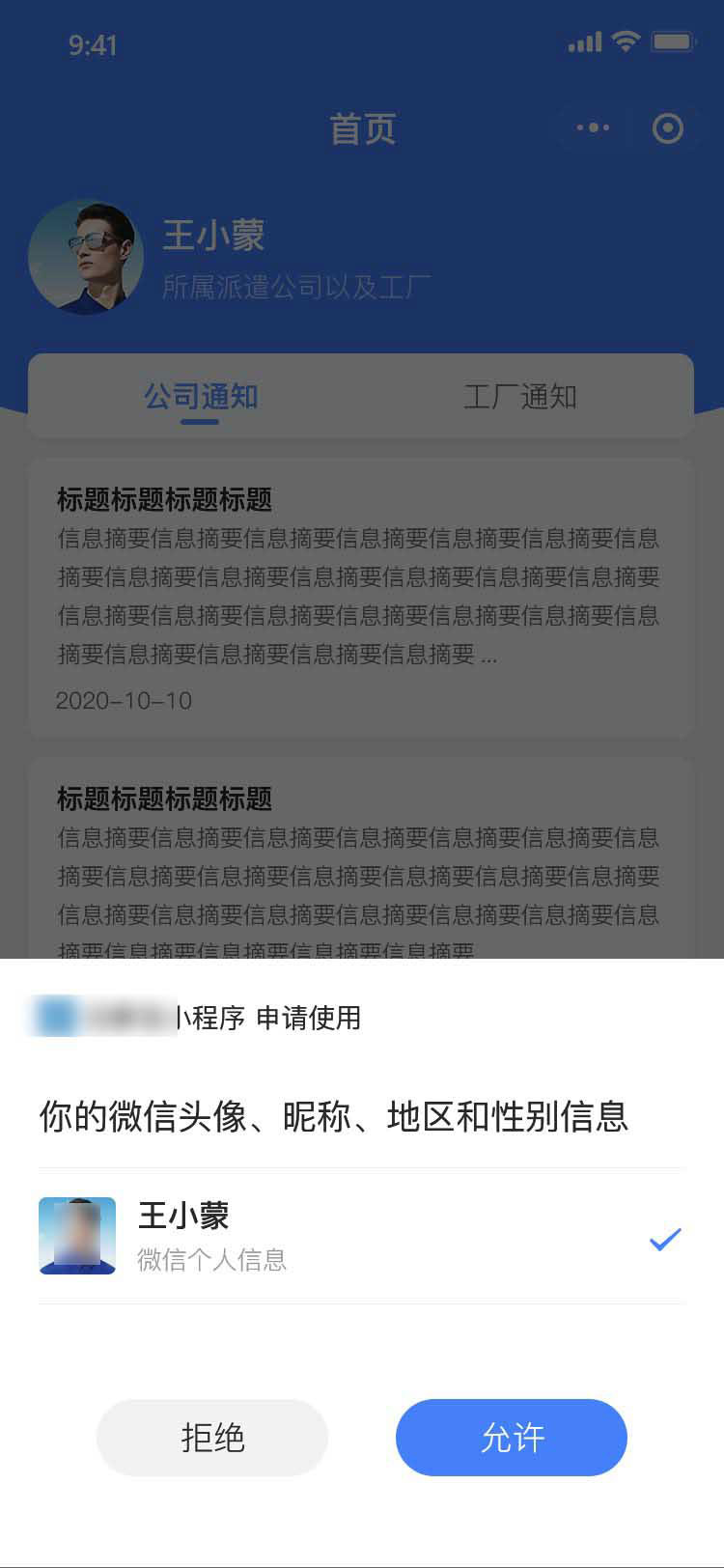Close the mini program with the circle icon

[667, 127]
